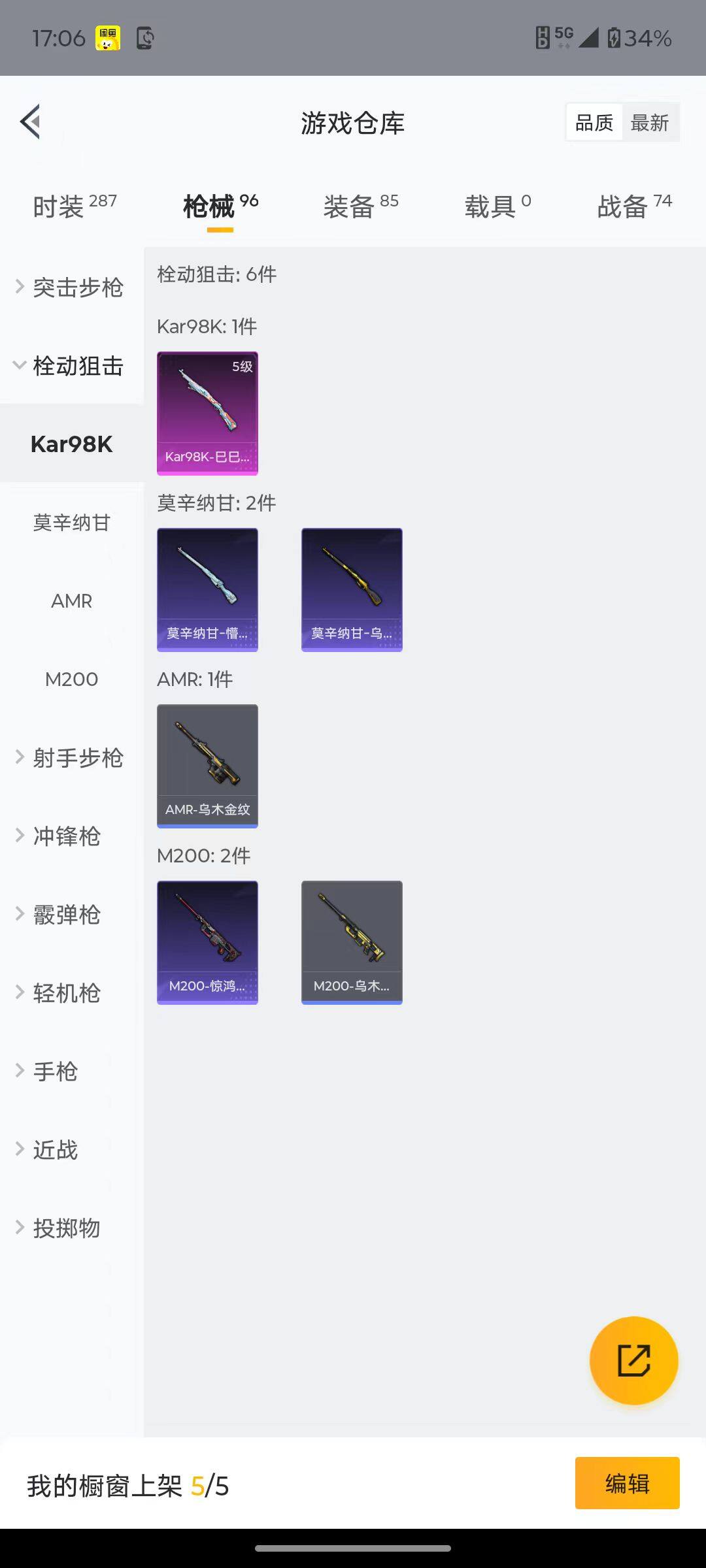This screenshot has width=706, height=1568.
Task: Open the 莫辛纳甘-乌 skin card
Action: point(352,589)
